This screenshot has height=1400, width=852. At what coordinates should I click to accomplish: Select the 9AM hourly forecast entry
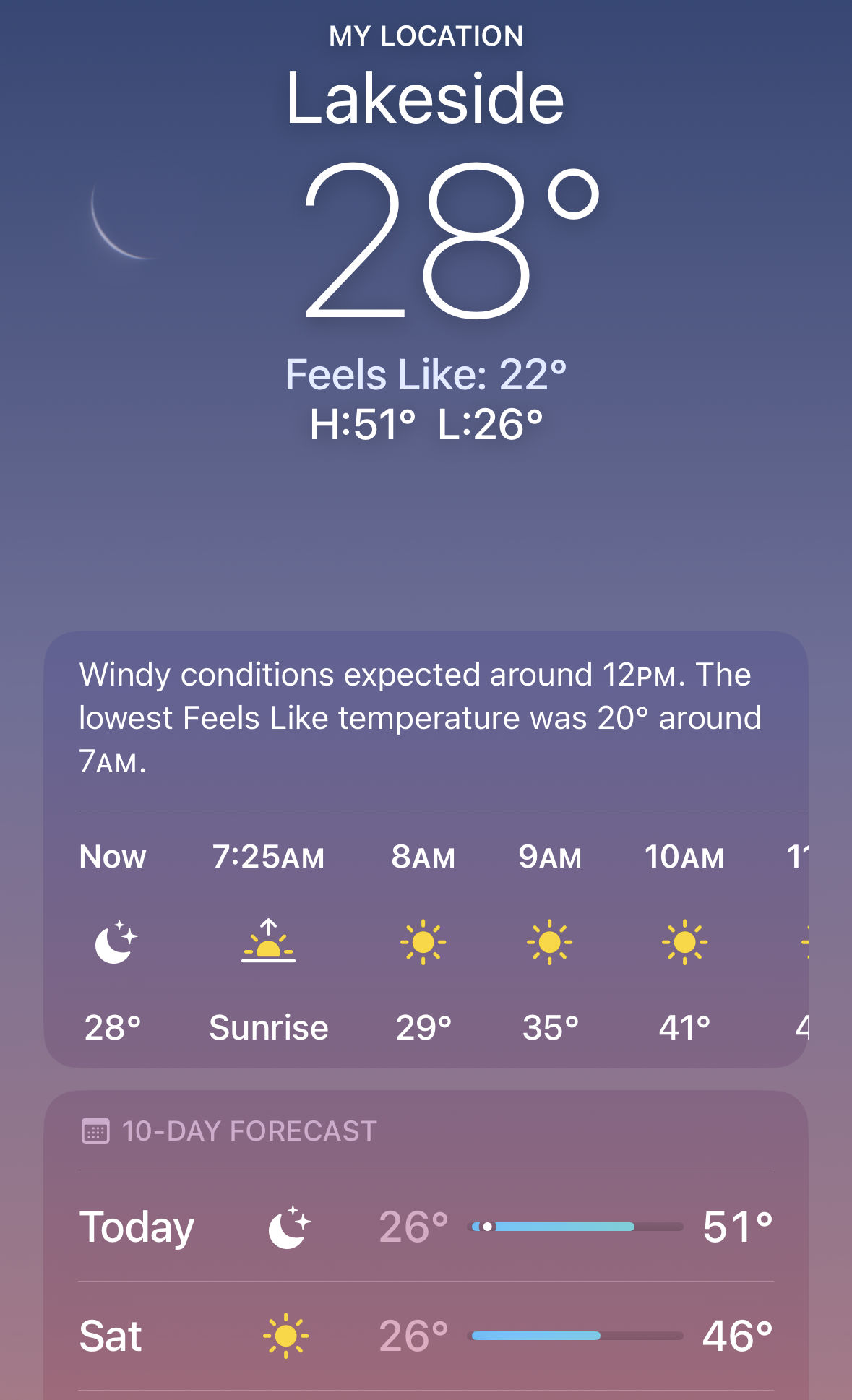[549, 941]
